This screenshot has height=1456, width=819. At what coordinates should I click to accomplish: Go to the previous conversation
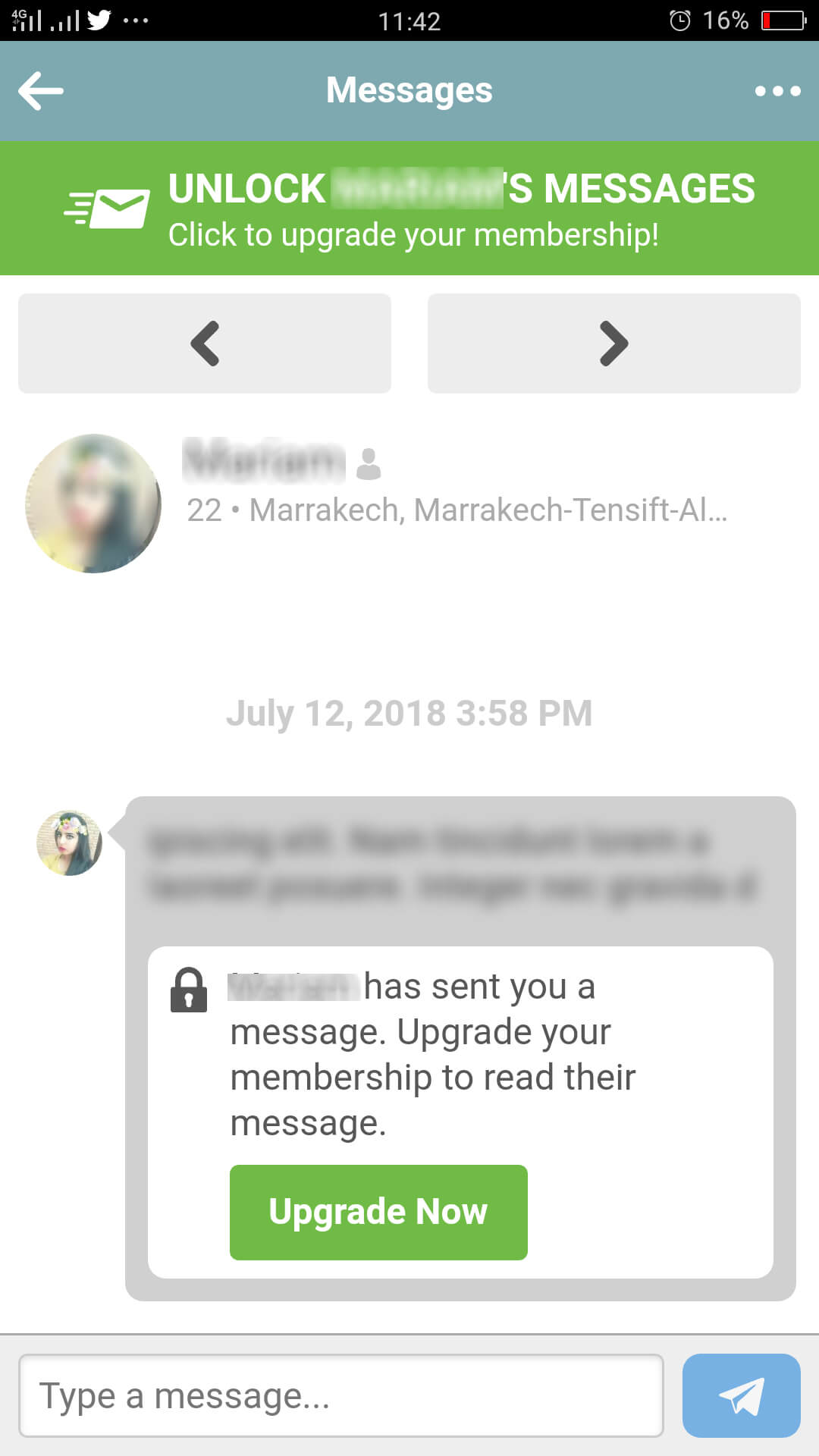[205, 344]
